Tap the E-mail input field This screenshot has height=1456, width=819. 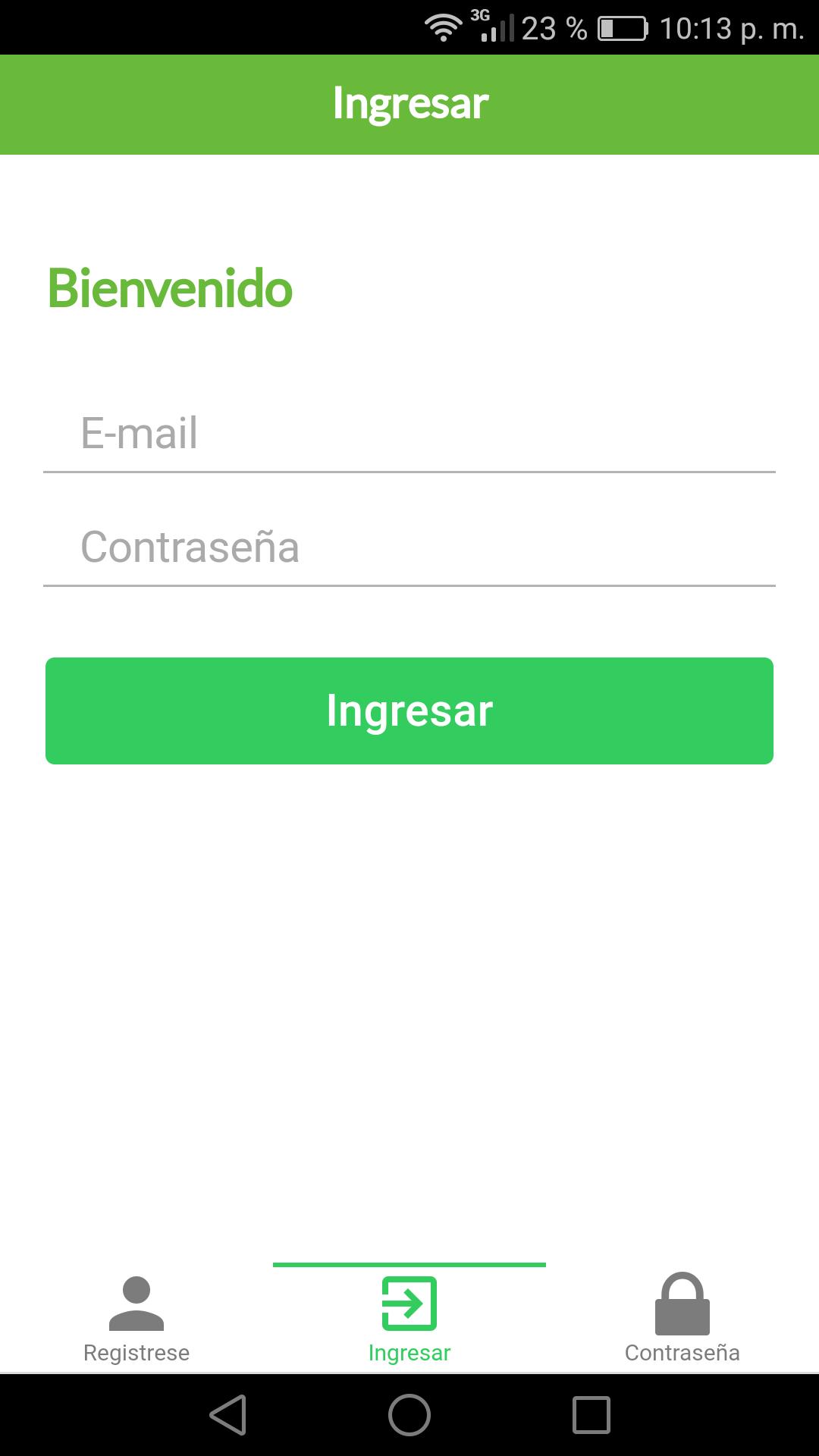(x=409, y=434)
